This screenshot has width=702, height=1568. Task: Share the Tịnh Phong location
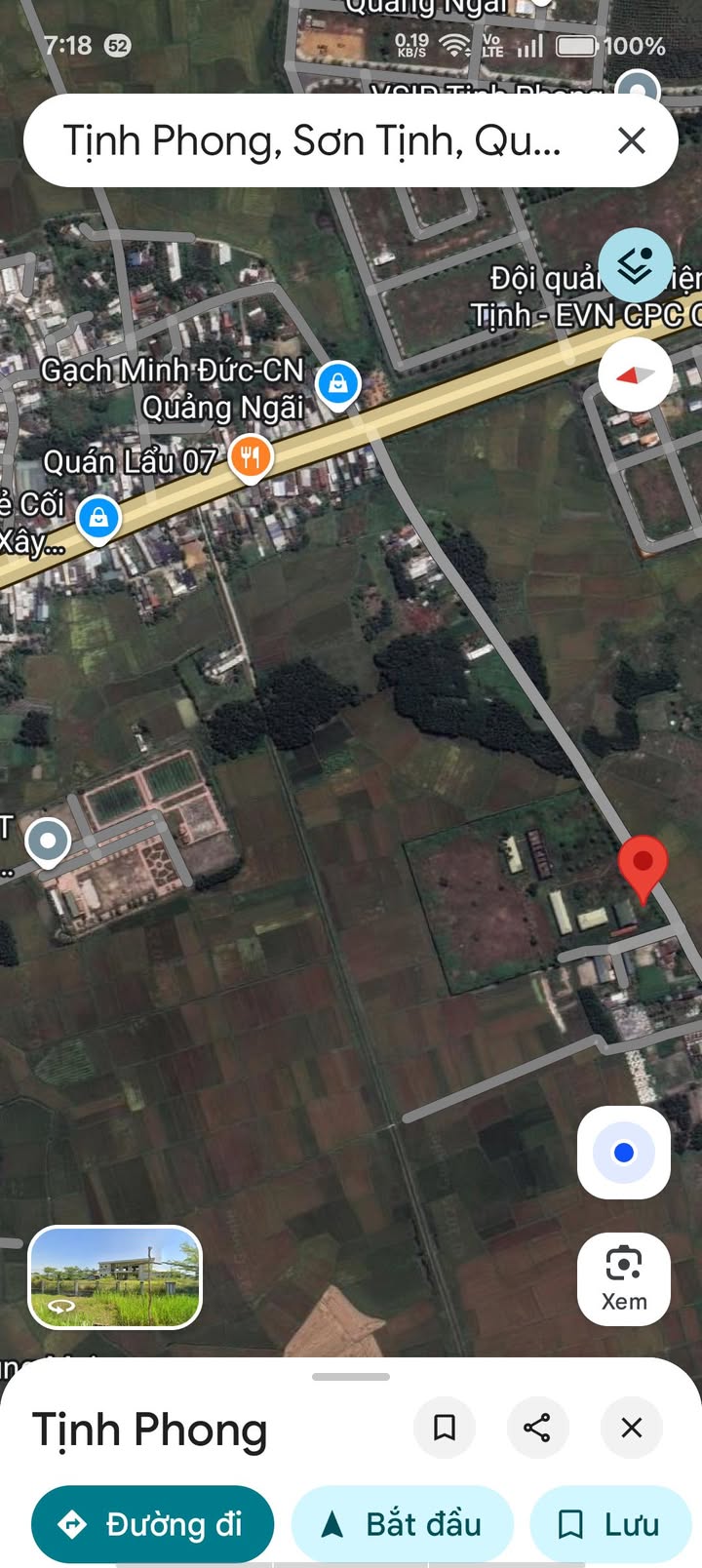537,1429
